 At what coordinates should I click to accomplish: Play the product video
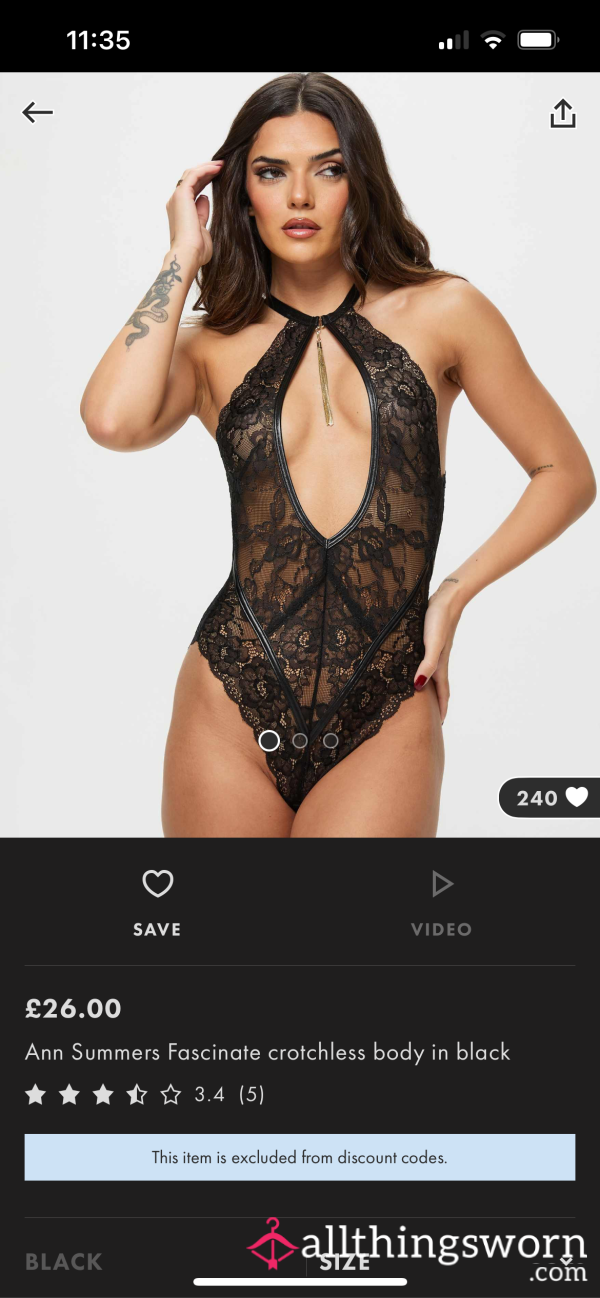point(441,903)
